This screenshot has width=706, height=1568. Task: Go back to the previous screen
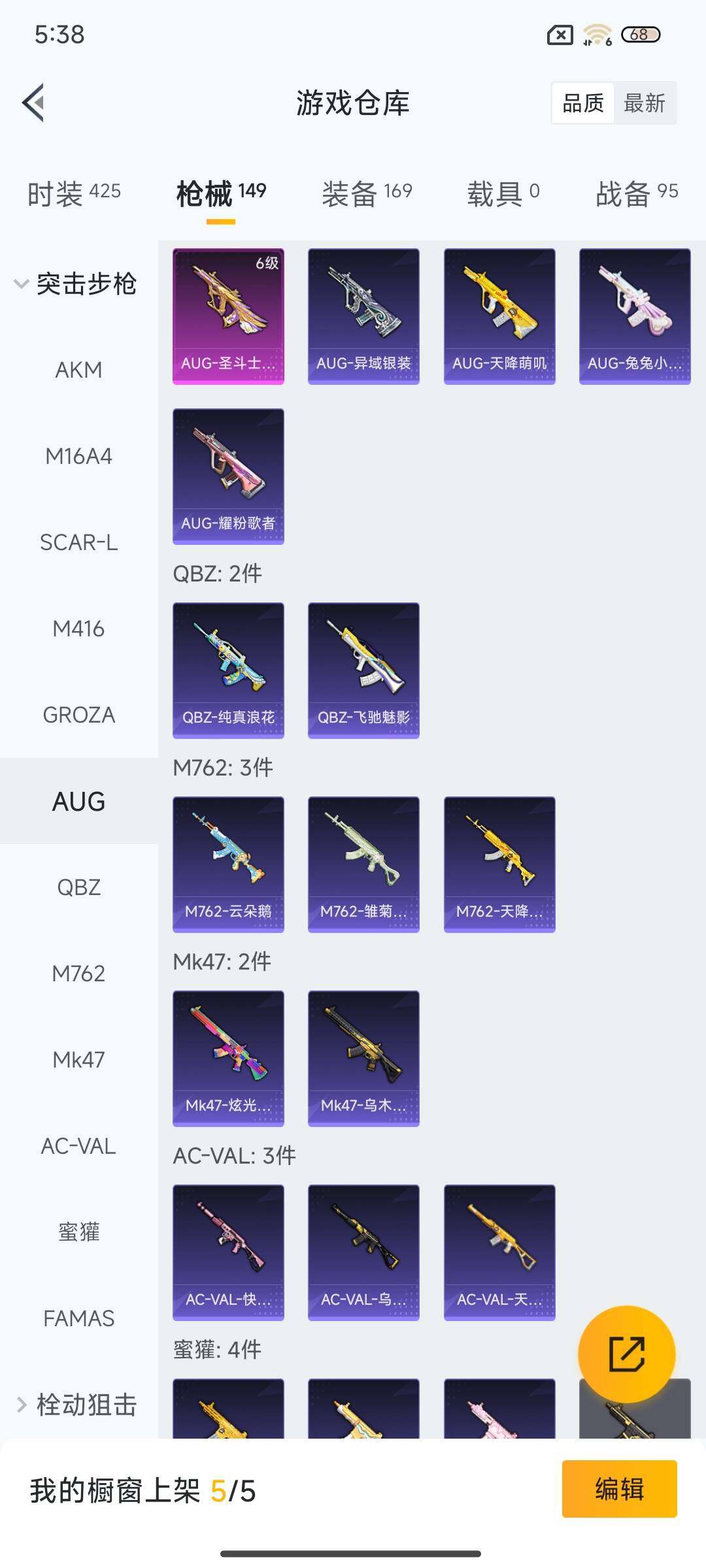click(x=34, y=103)
